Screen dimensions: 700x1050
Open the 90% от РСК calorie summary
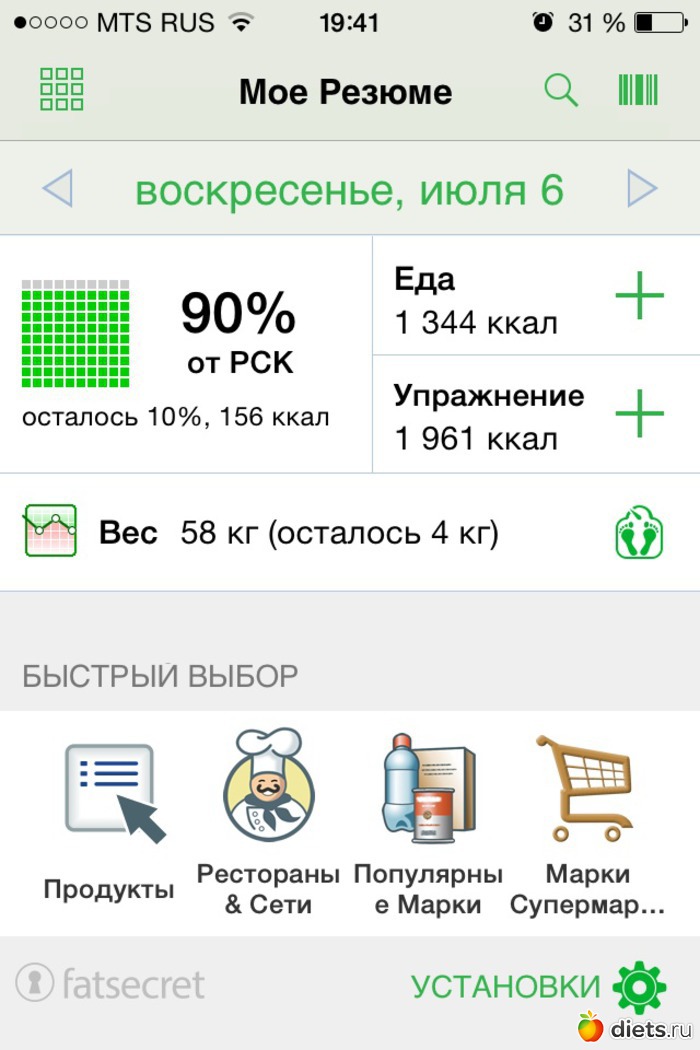[185, 354]
